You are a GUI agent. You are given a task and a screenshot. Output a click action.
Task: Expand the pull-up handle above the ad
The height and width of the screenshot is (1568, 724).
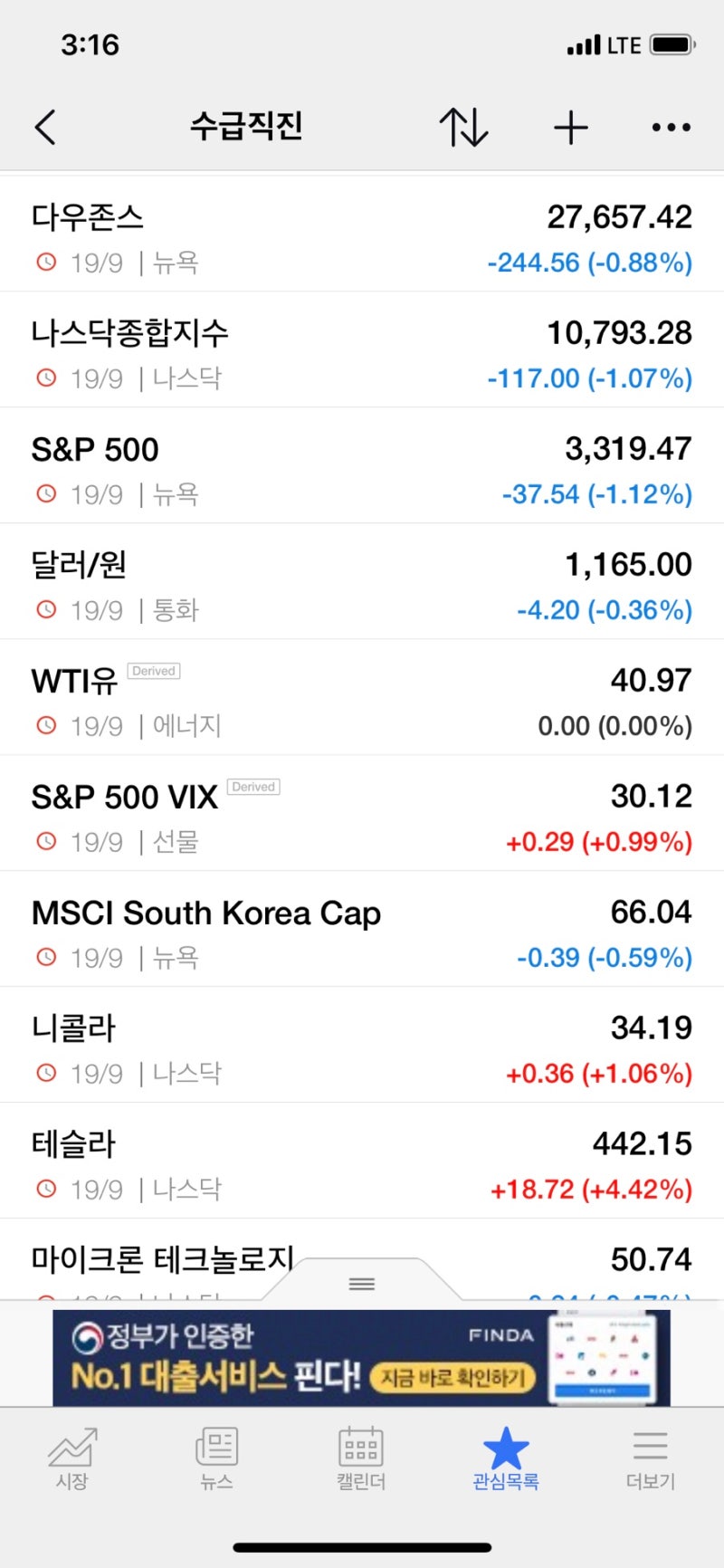(x=362, y=1283)
